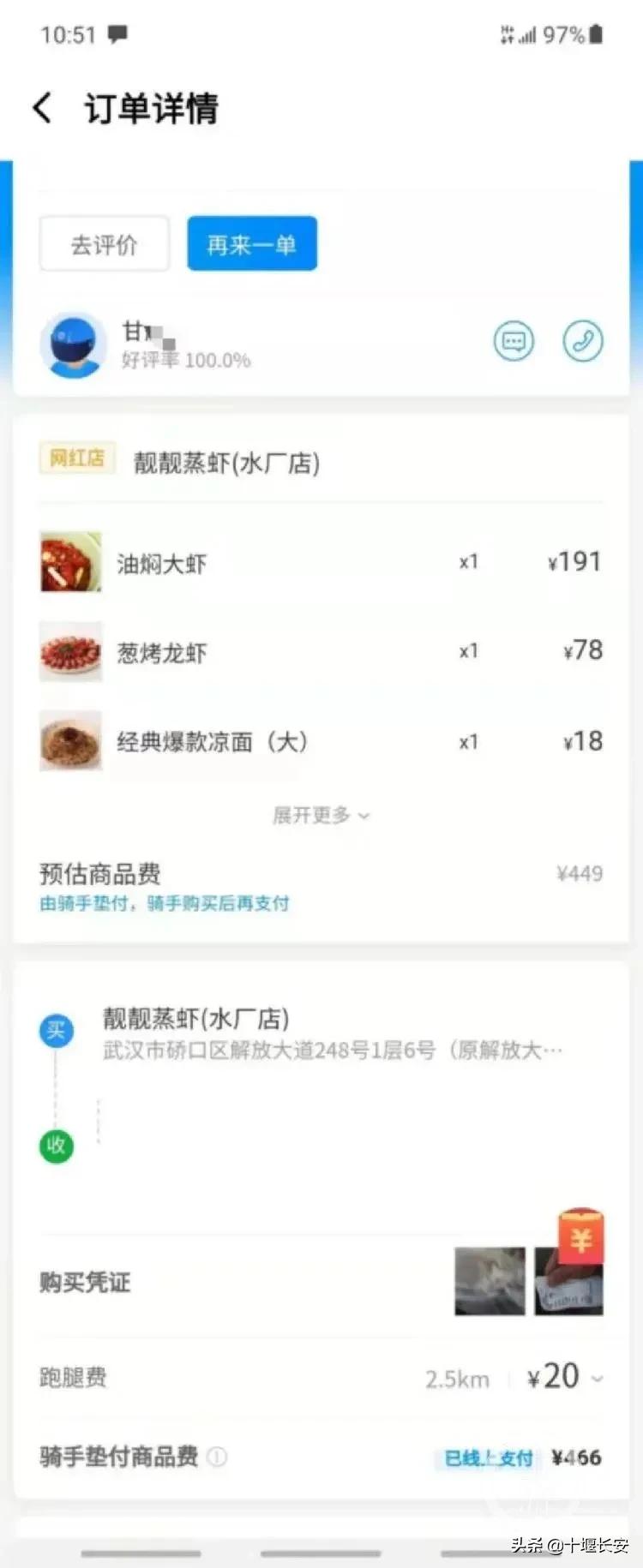Tap the pickup address 解放大道248号
The height and width of the screenshot is (1568, 643).
point(326,1050)
